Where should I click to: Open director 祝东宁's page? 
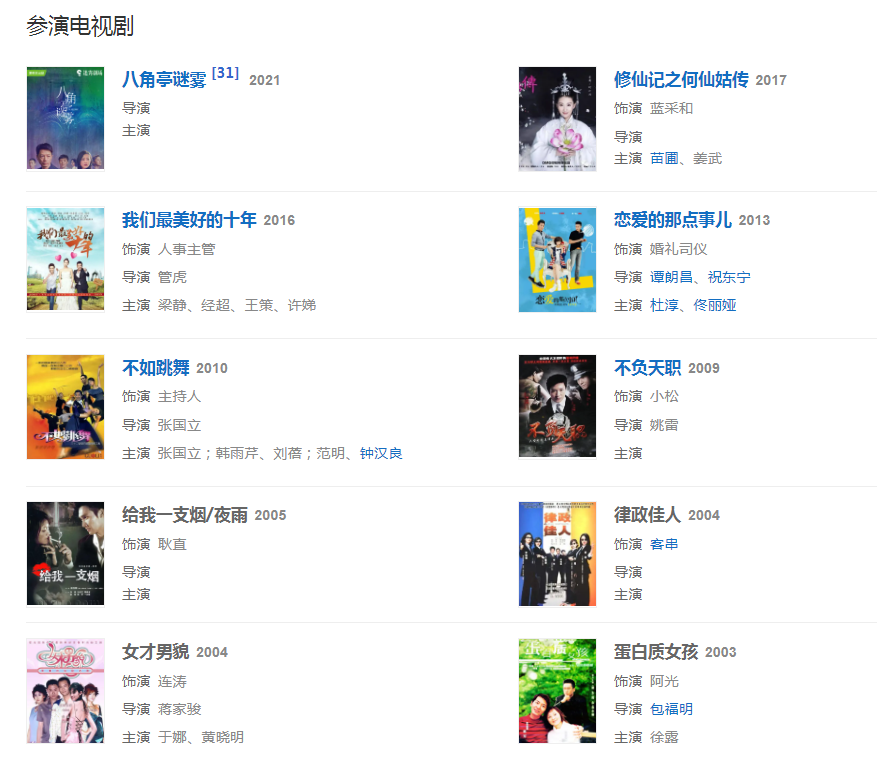pyautogui.click(x=729, y=277)
